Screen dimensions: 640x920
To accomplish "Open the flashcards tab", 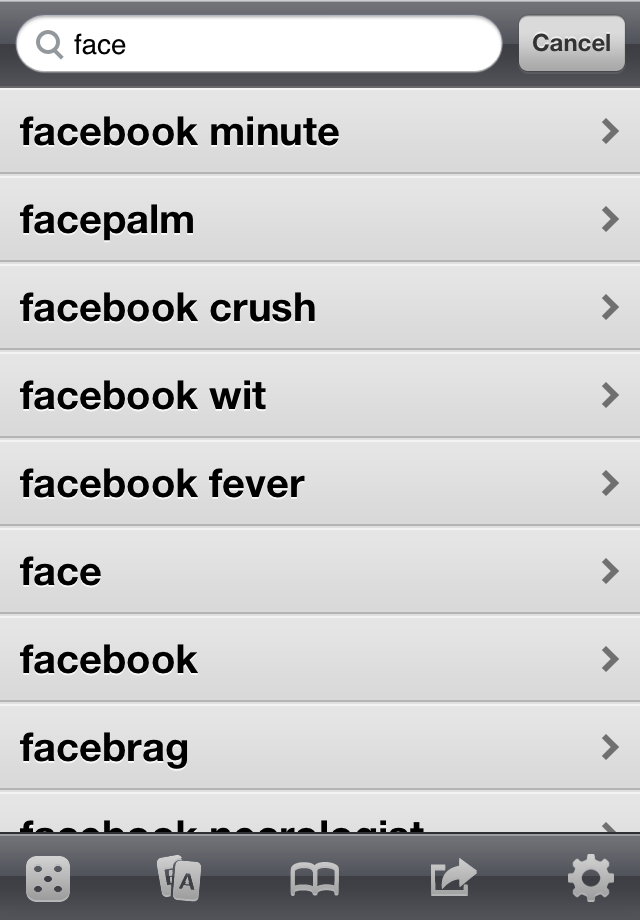I will [x=180, y=879].
